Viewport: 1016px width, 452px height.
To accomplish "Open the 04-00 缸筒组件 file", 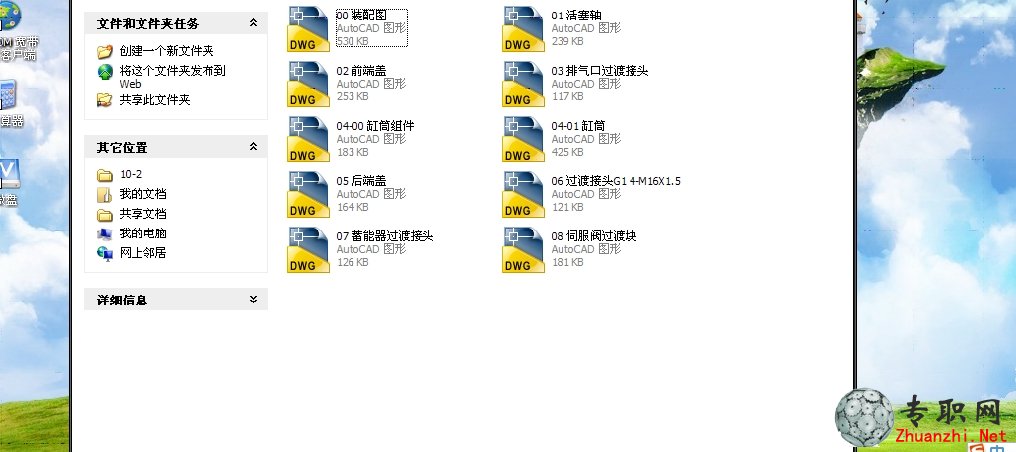I will tap(308, 139).
